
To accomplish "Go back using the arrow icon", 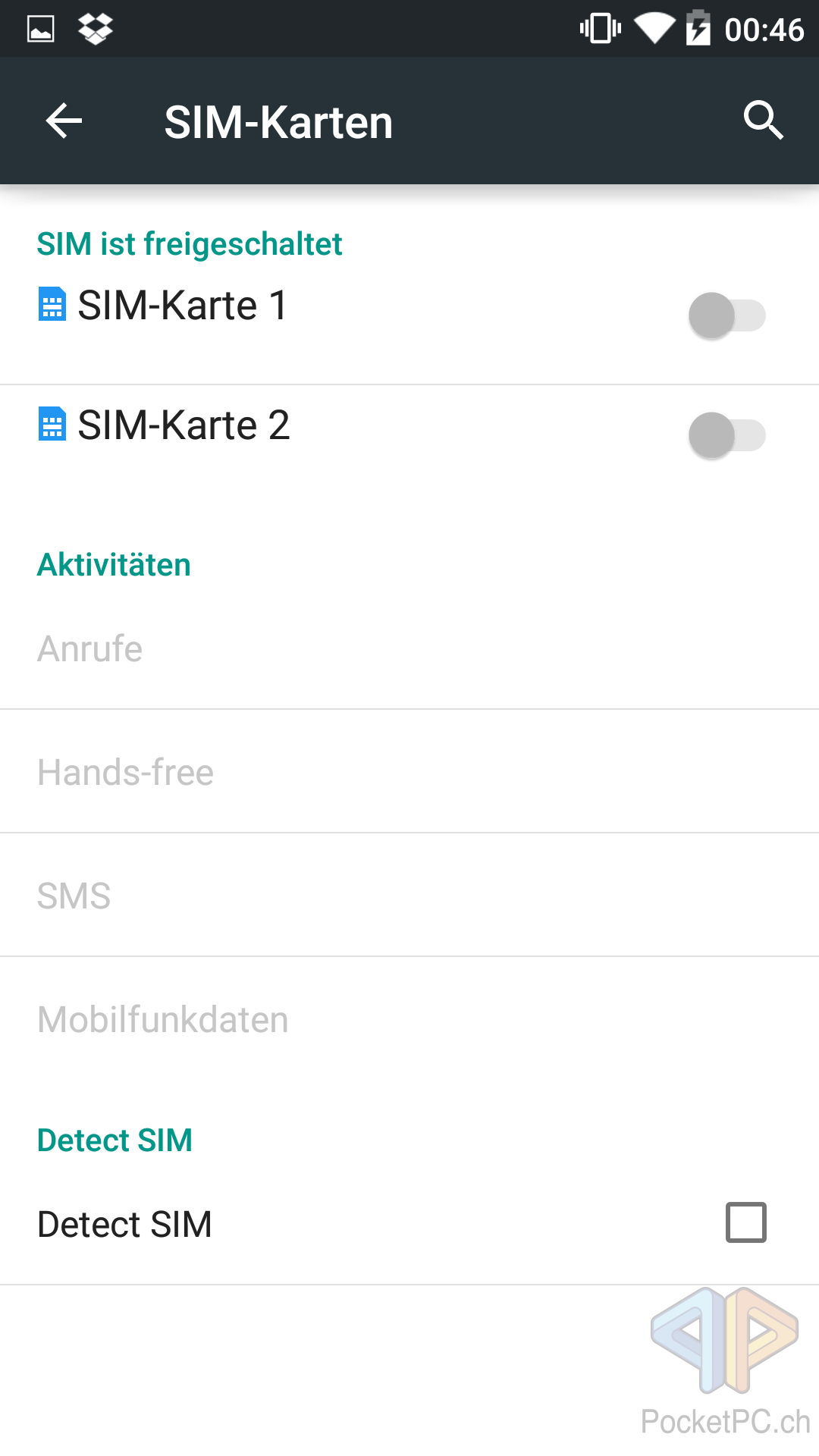I will coord(64,121).
